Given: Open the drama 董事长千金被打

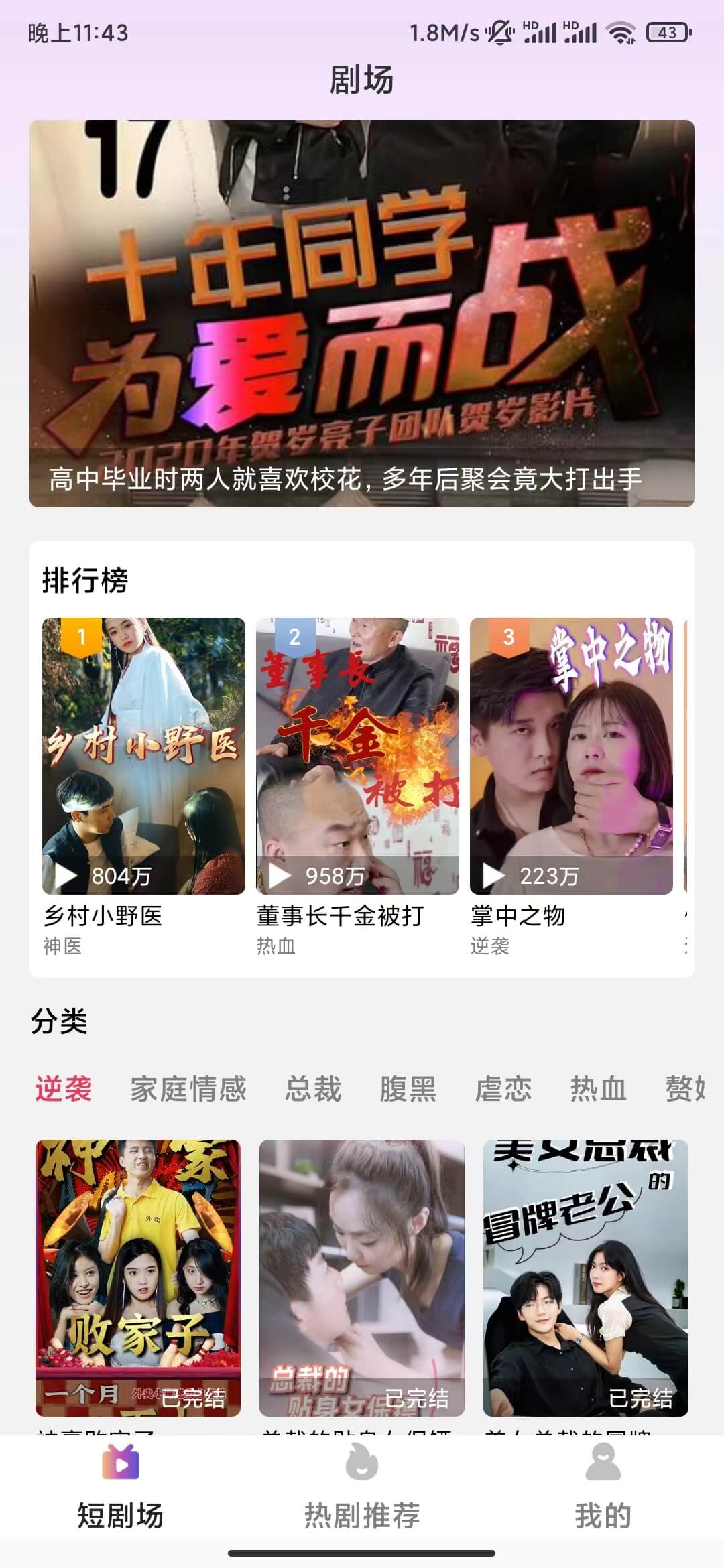Looking at the screenshot, I should 357,756.
